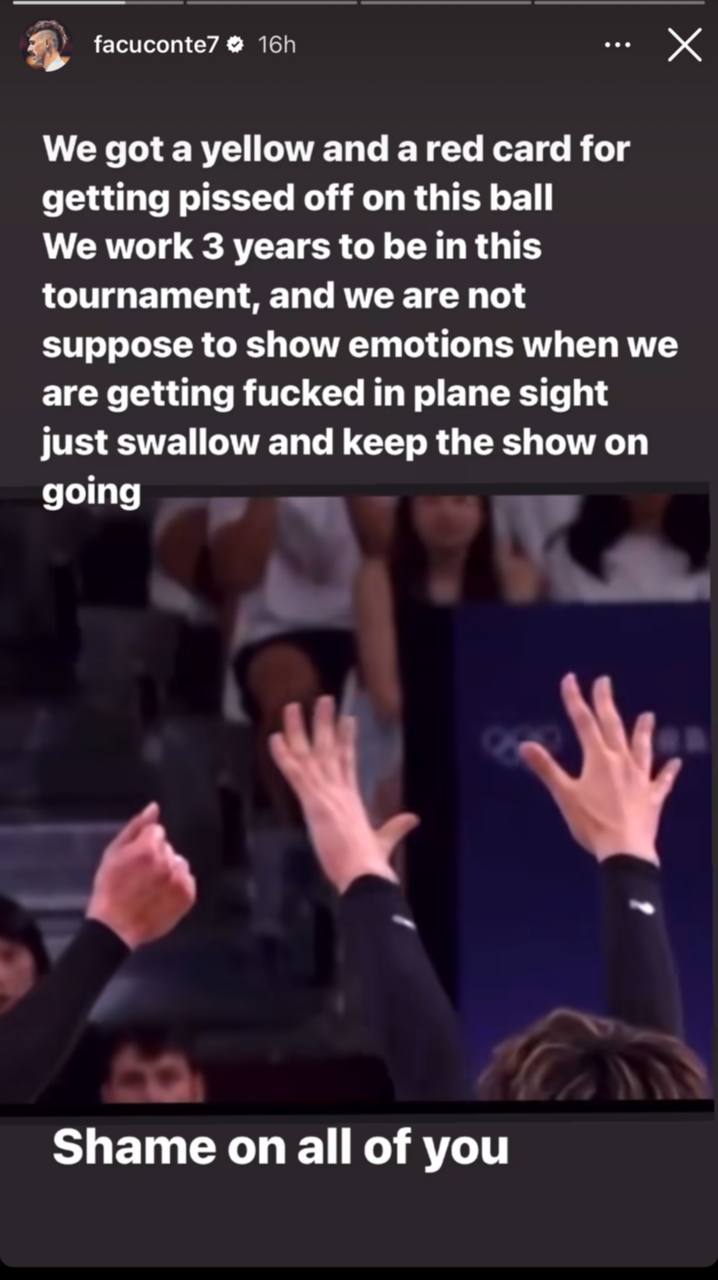Open the story options menu
Viewport: 718px width, 1280px height.
[618, 45]
